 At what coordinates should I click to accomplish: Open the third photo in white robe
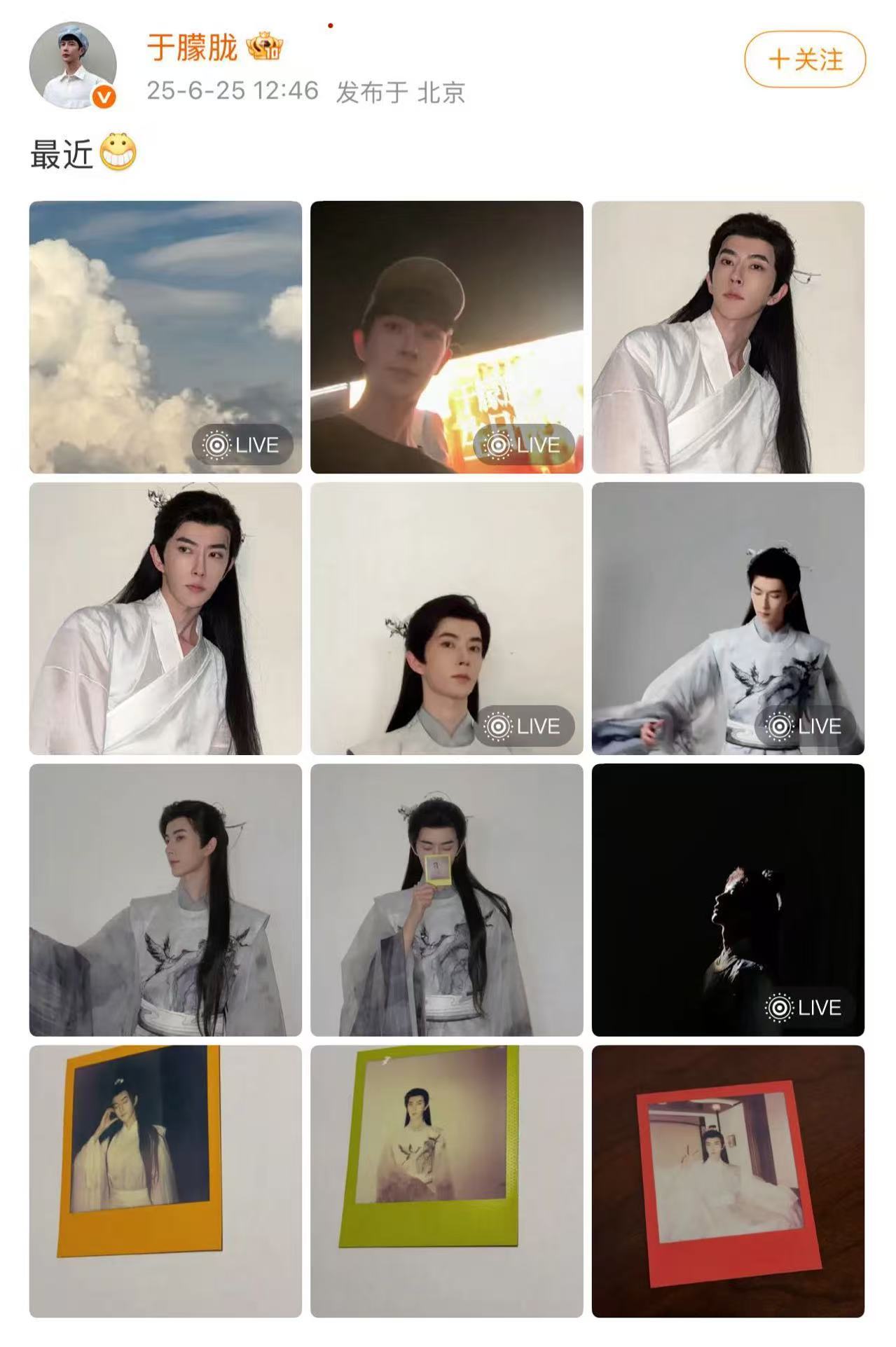point(727,337)
